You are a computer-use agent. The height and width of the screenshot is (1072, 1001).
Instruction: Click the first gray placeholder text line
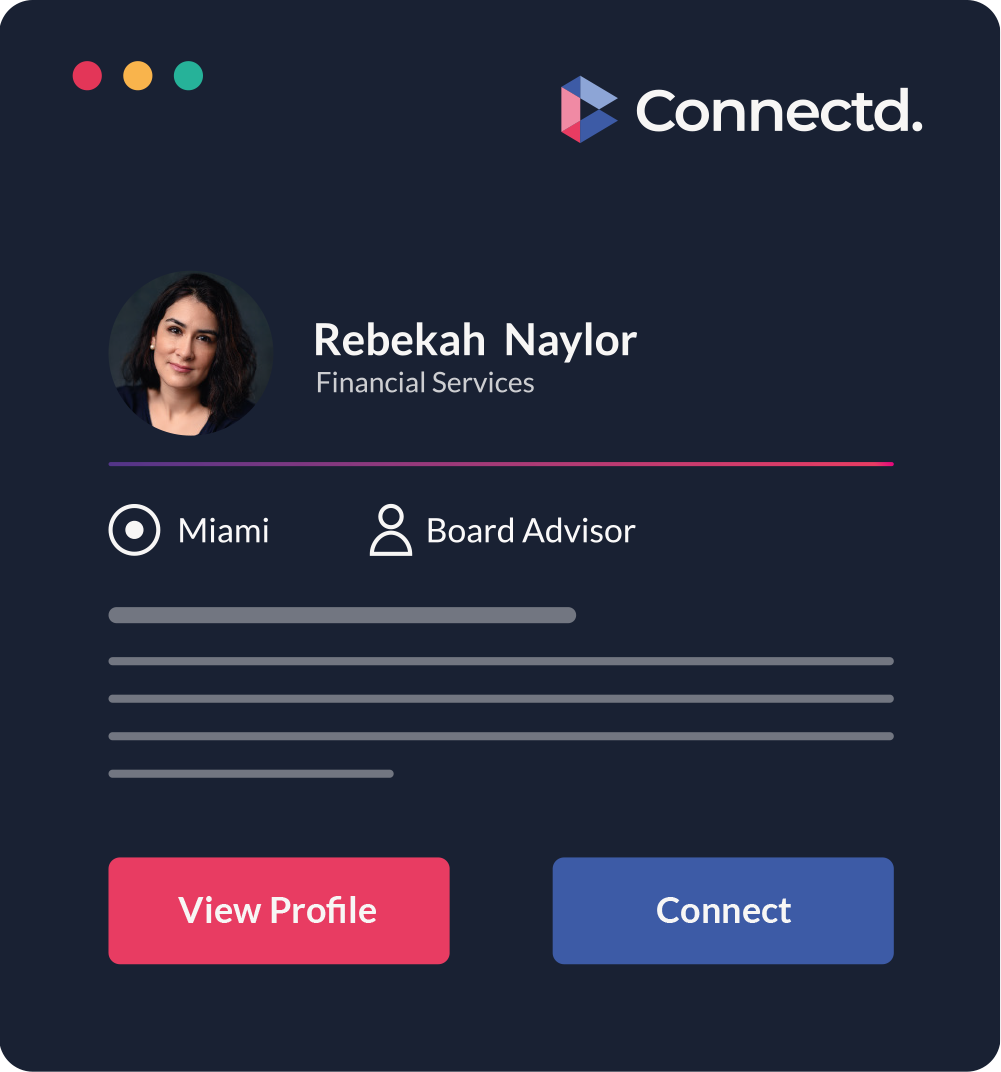341,614
